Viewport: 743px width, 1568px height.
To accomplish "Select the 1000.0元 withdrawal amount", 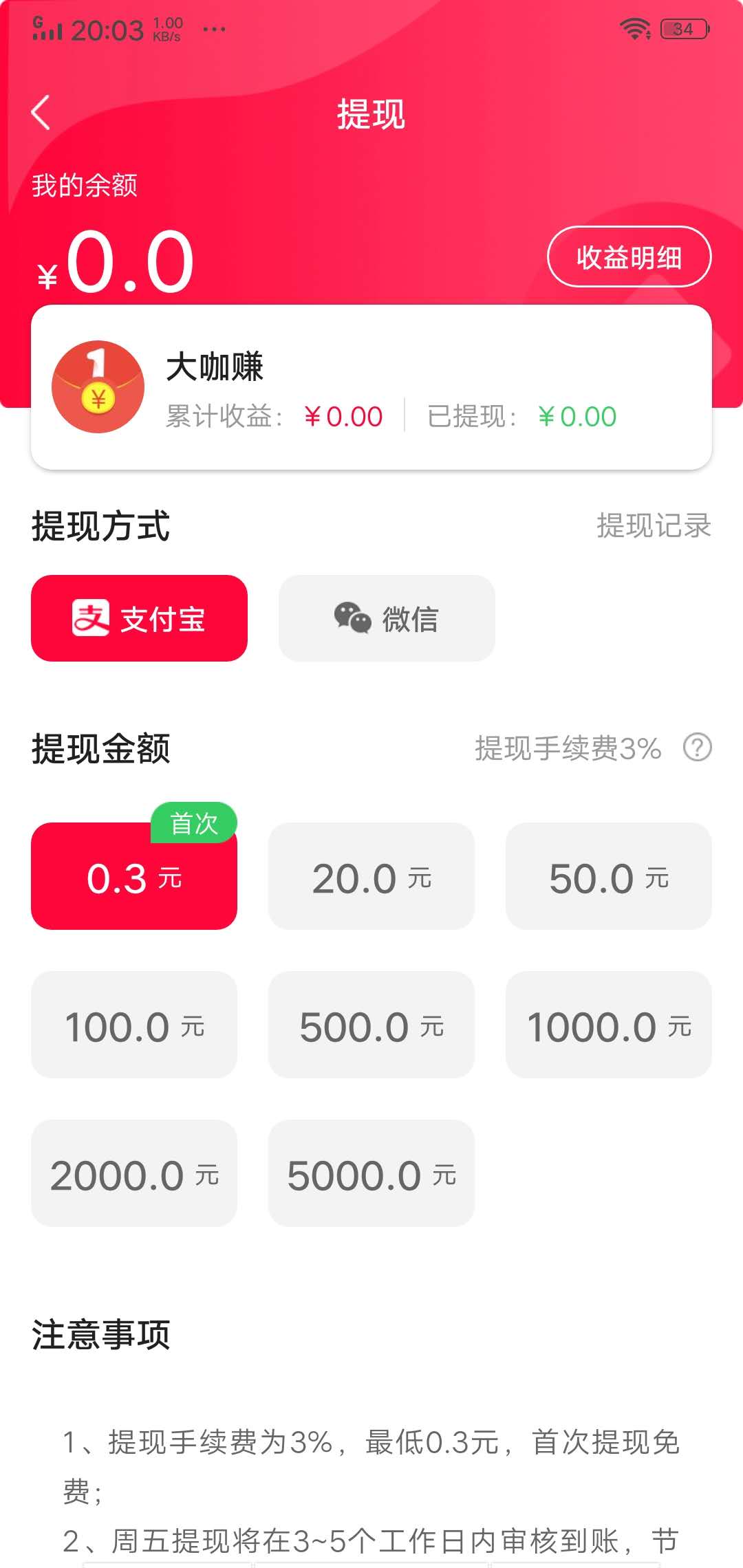I will pyautogui.click(x=608, y=1025).
